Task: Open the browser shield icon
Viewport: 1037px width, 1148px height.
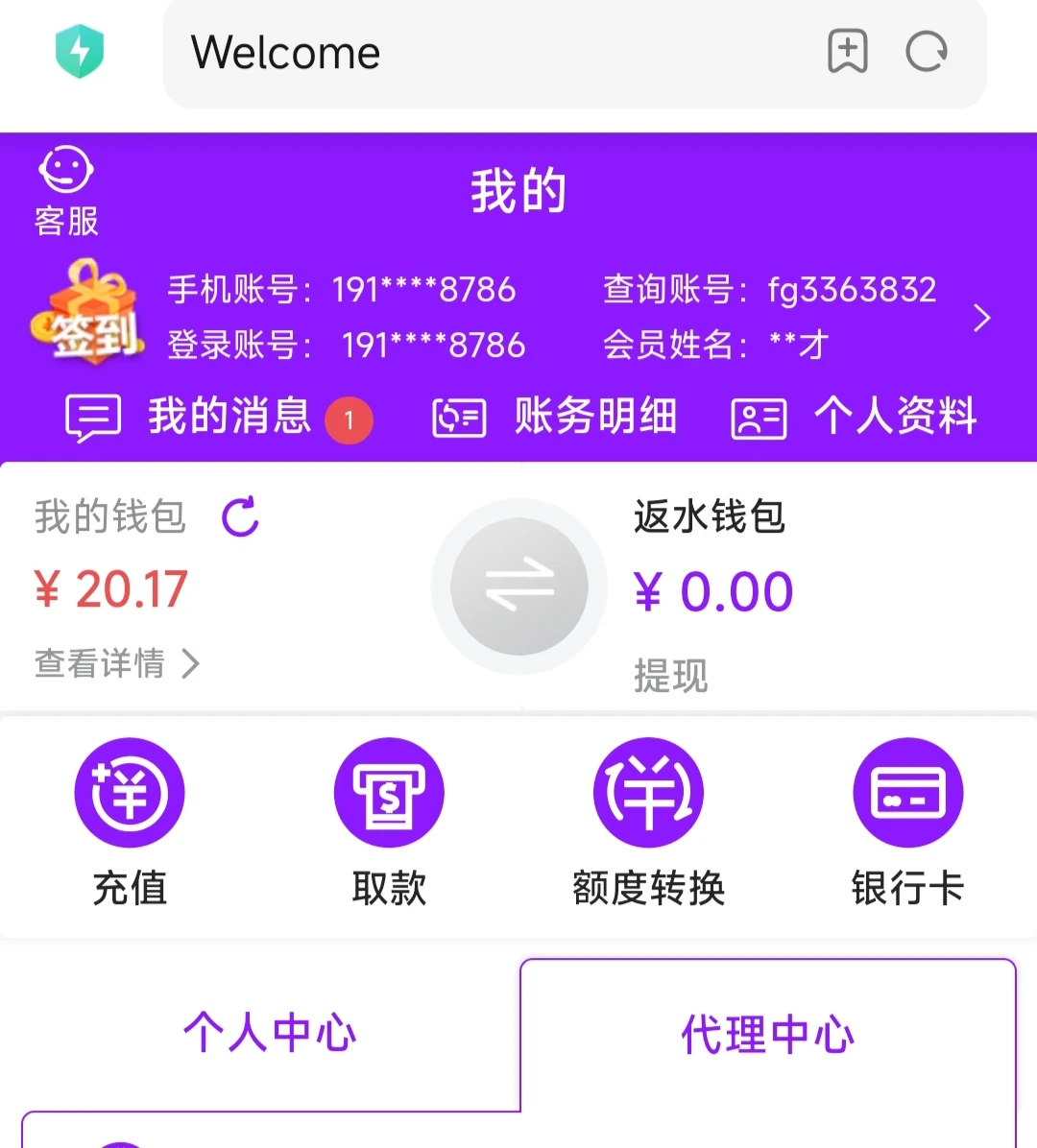Action: [80, 52]
